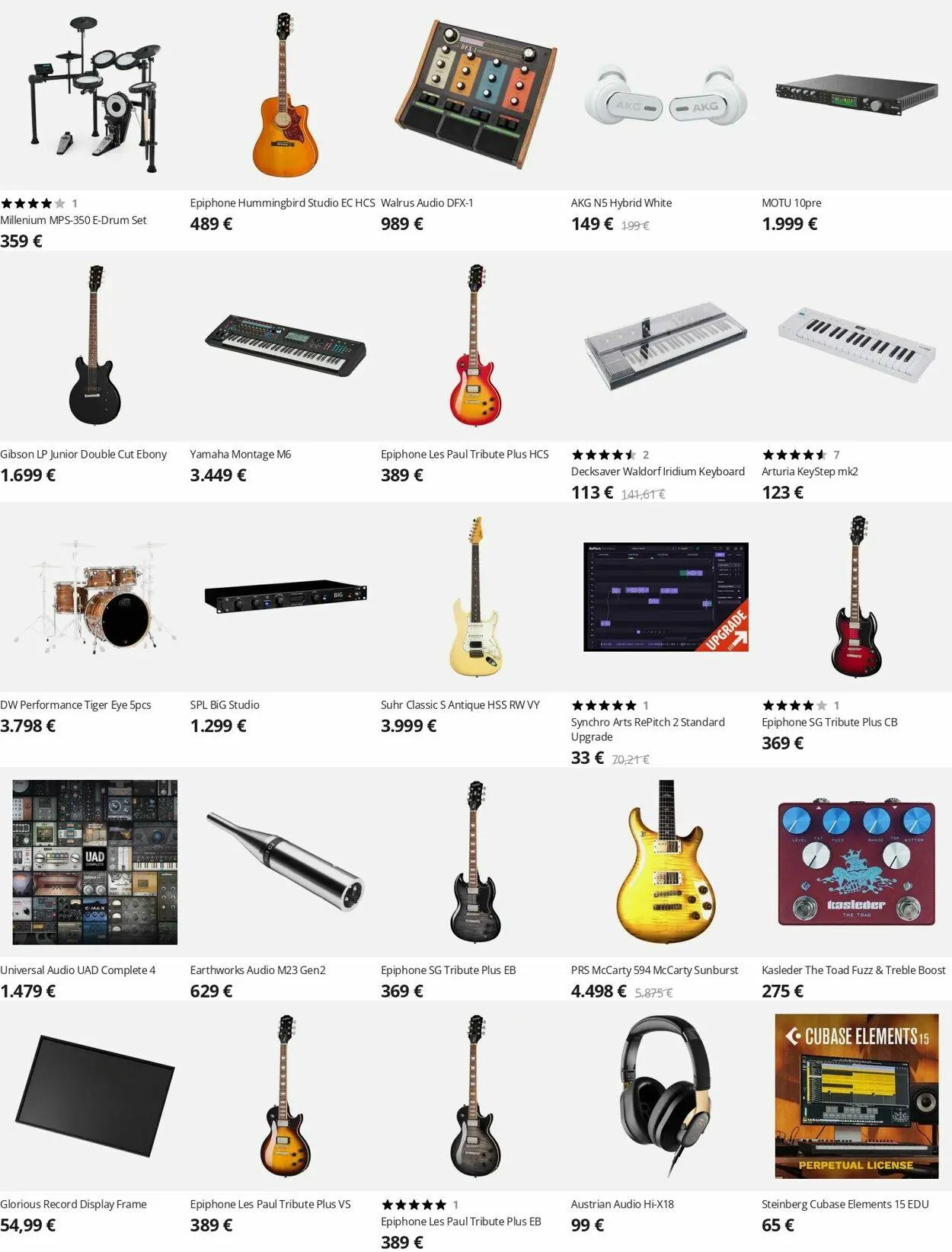This screenshot has width=952, height=1252.
Task: Open Walrus Audio DFX-1 product card
Action: [x=475, y=95]
